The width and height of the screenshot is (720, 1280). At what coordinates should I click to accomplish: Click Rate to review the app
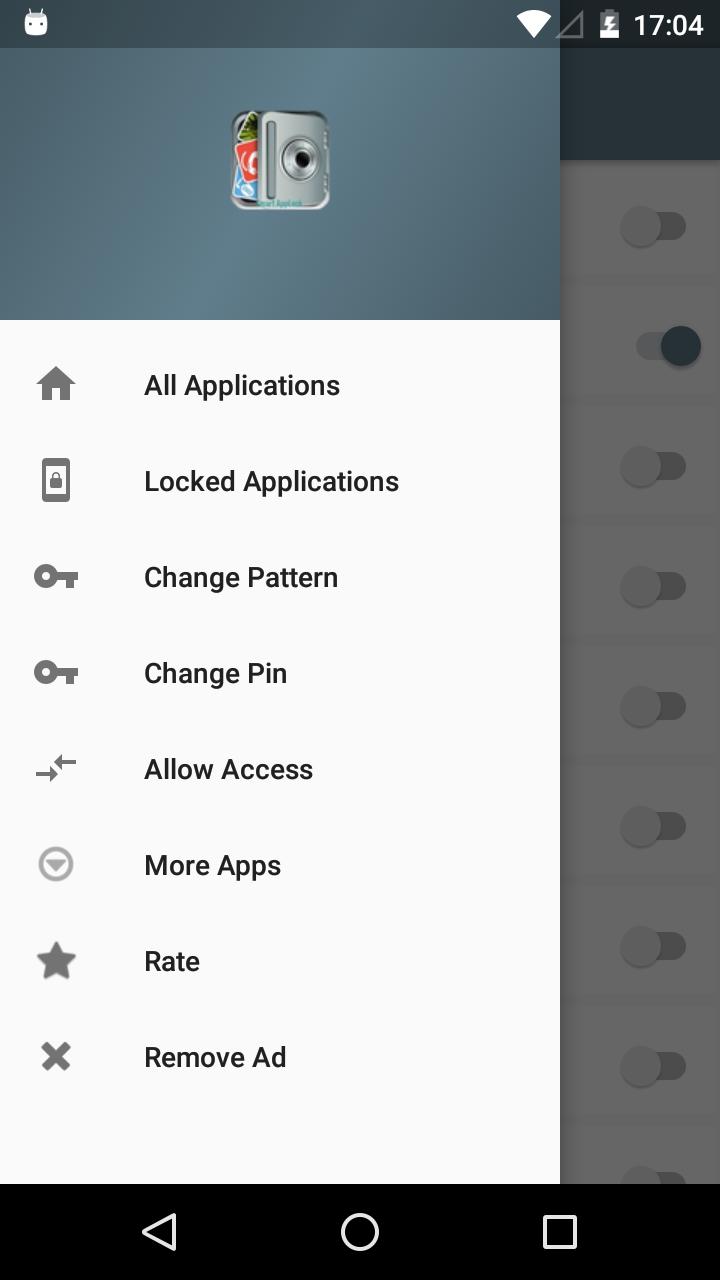pos(171,960)
